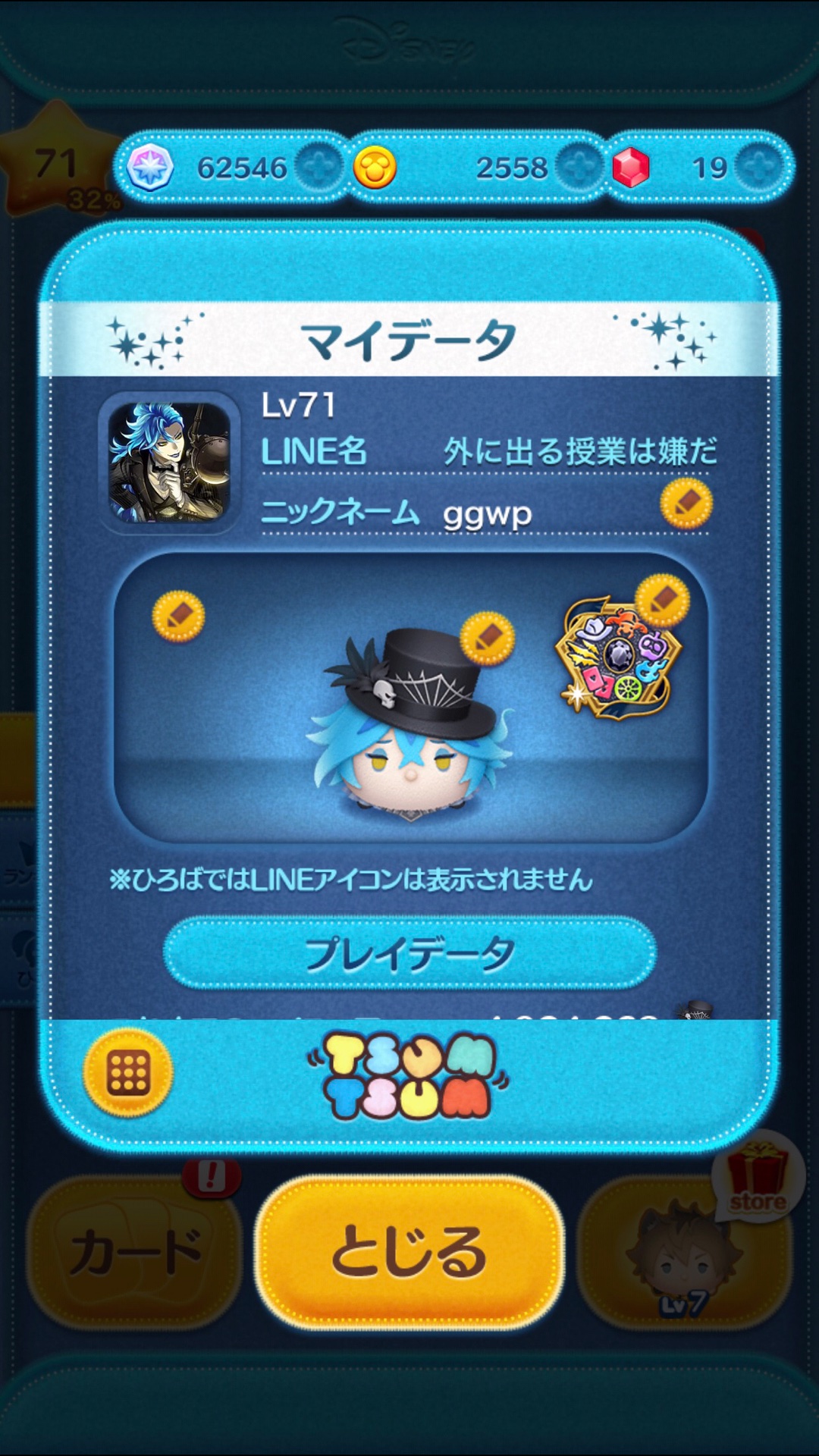
Task: Edit the emblem badge
Action: tap(662, 601)
